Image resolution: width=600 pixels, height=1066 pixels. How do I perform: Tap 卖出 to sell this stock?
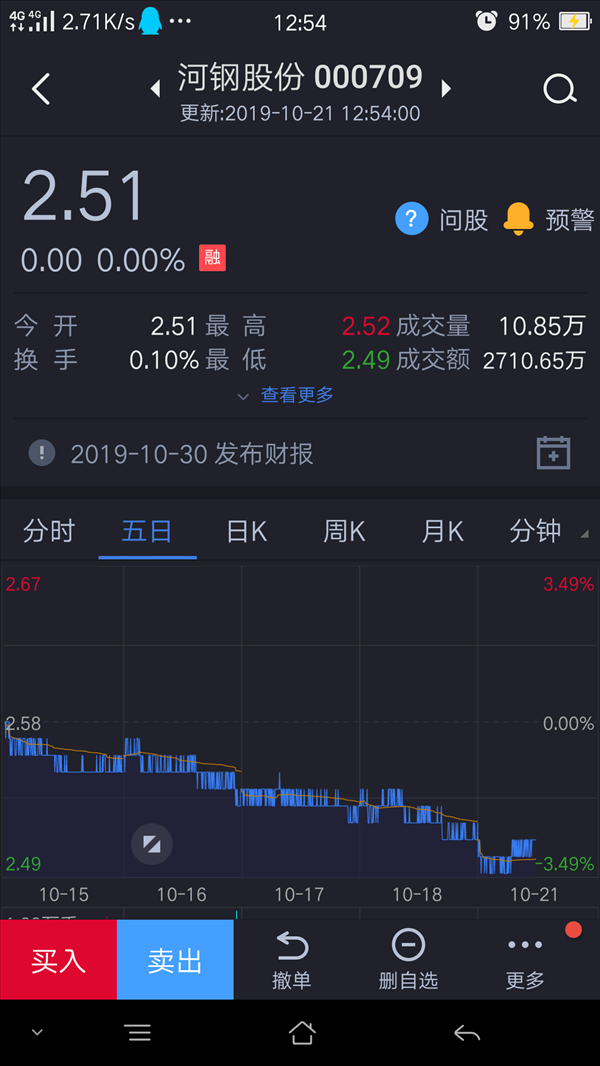[x=175, y=959]
